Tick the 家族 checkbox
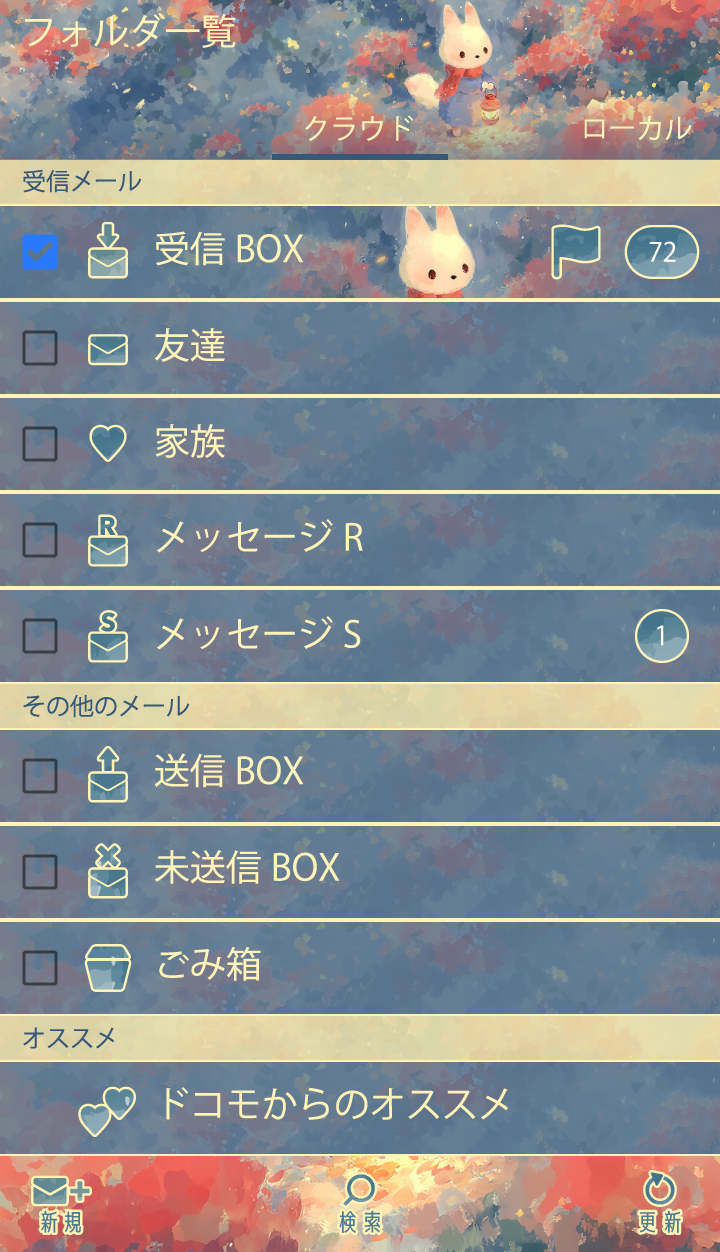 click(40, 443)
